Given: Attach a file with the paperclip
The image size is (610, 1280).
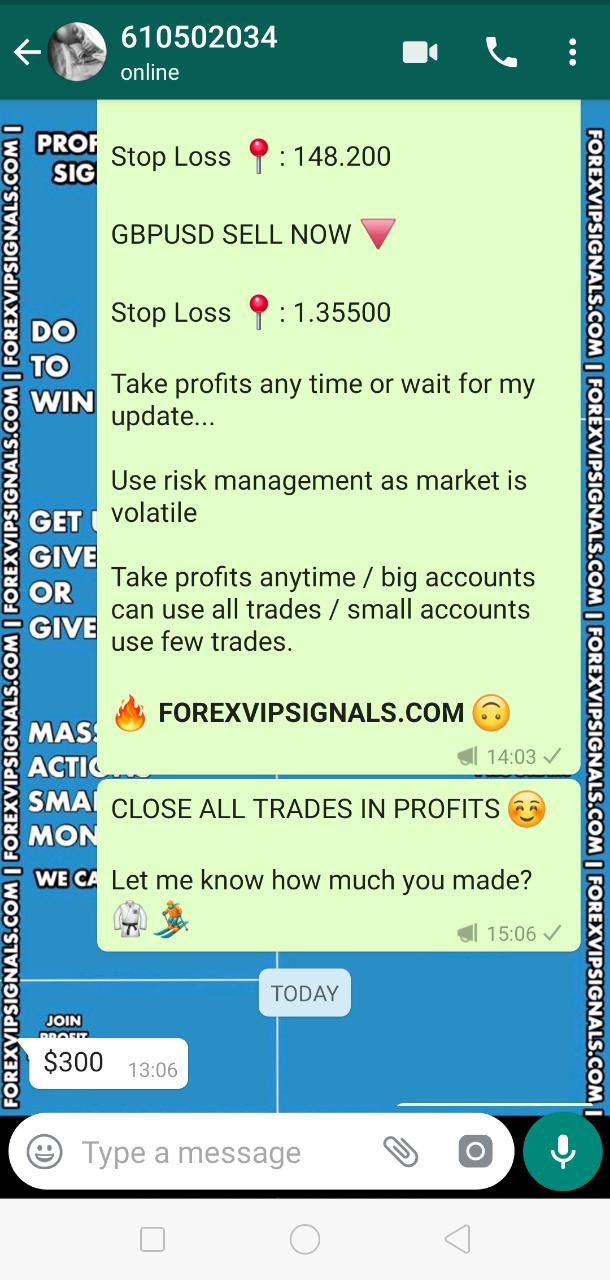Looking at the screenshot, I should [400, 1152].
